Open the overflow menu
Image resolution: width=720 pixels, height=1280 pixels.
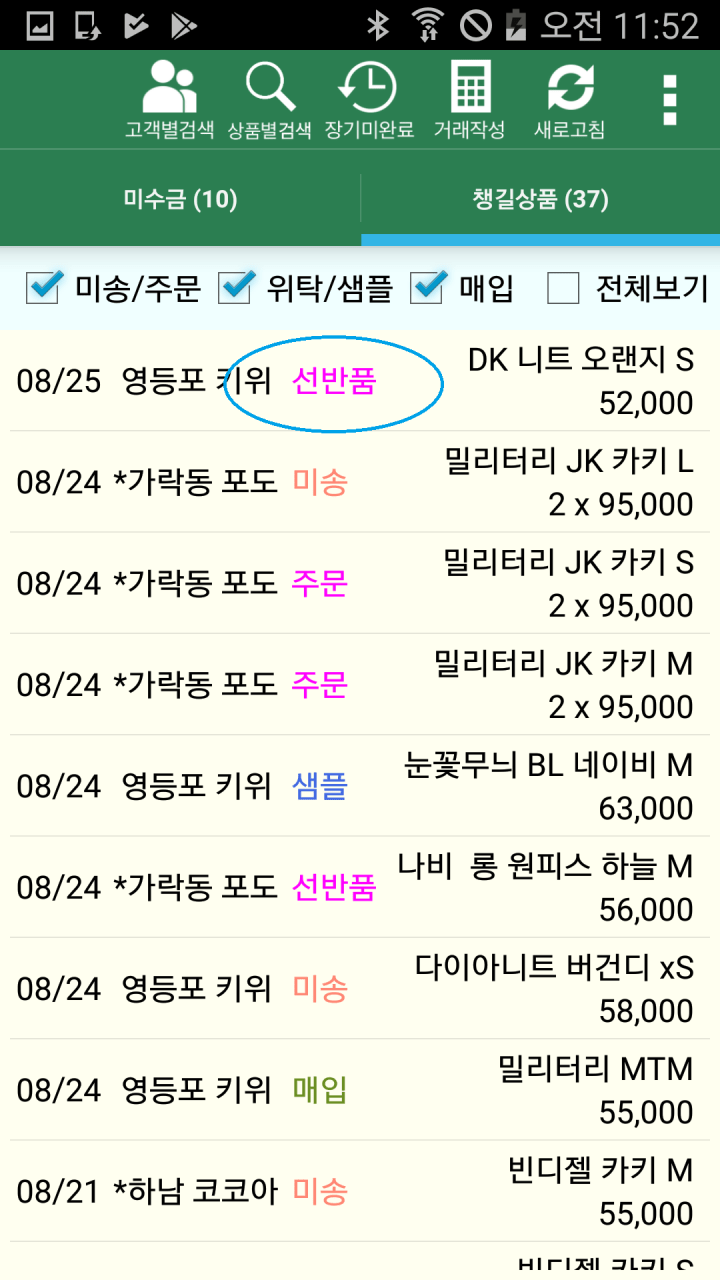[x=670, y=100]
